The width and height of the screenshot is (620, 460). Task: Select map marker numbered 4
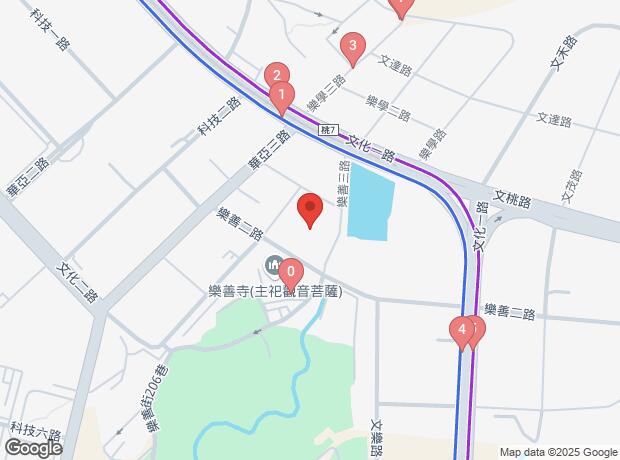pyautogui.click(x=461, y=330)
